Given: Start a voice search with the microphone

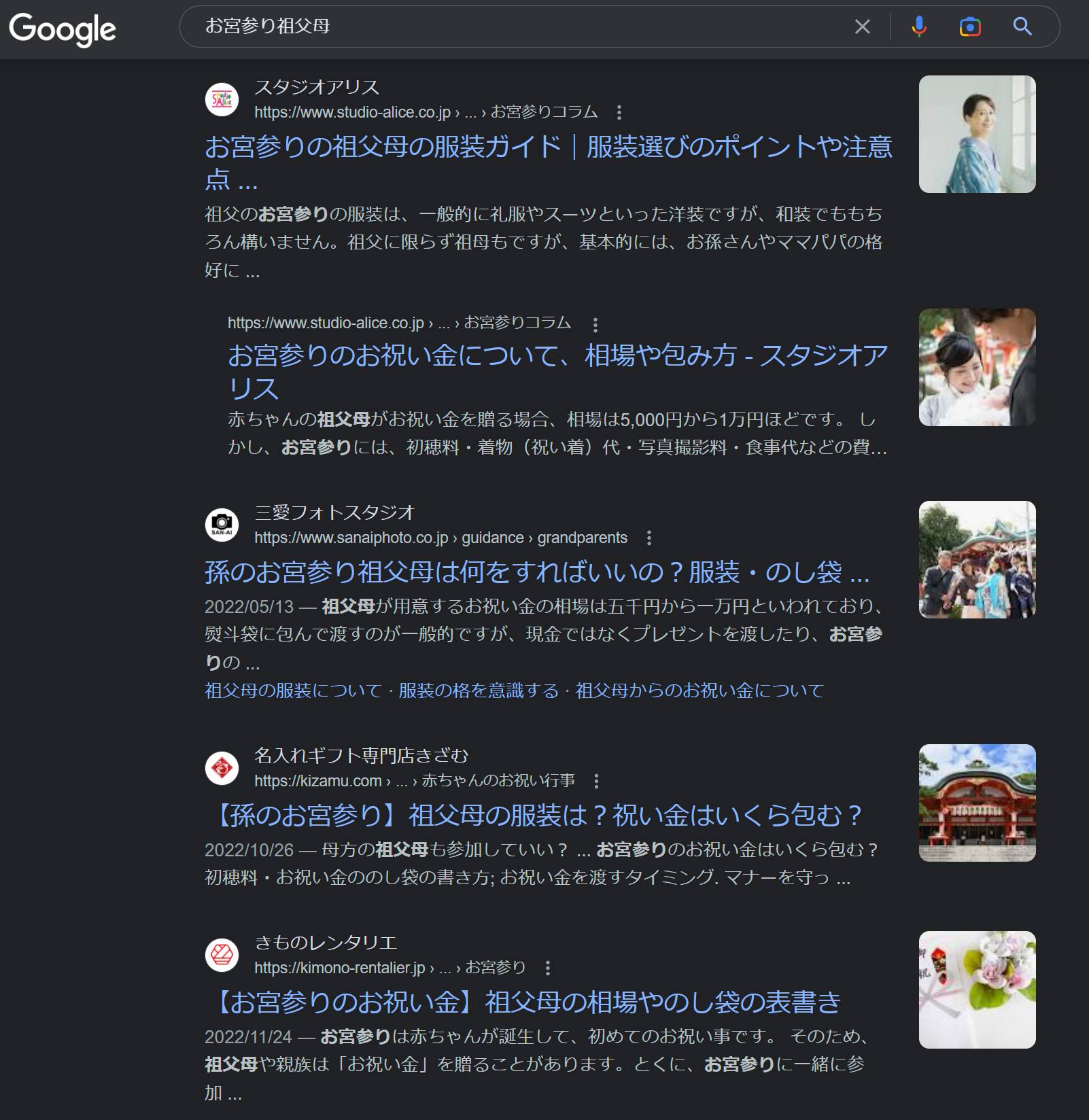Looking at the screenshot, I should (x=918, y=27).
